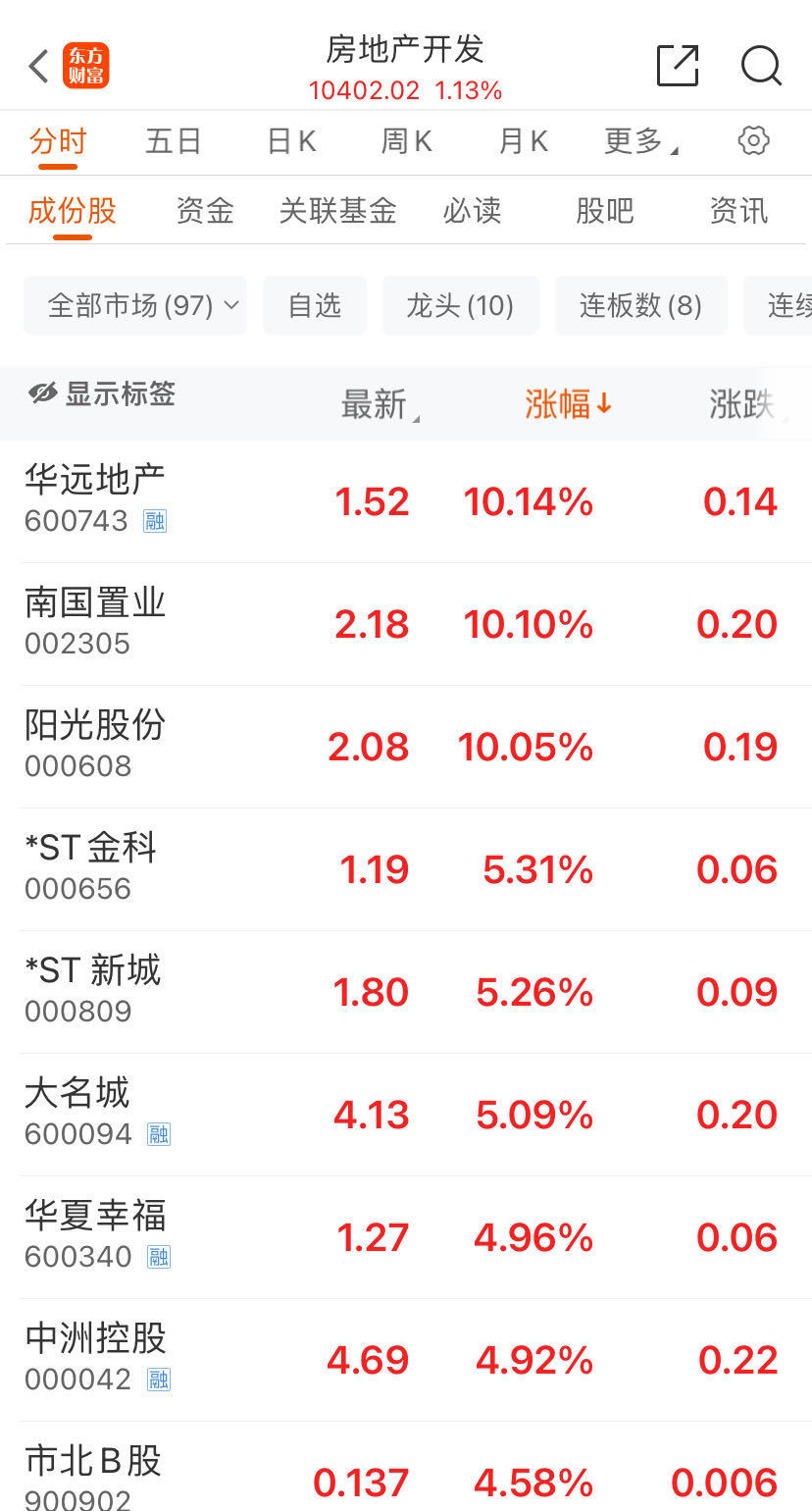Open chart settings gear

[753, 140]
